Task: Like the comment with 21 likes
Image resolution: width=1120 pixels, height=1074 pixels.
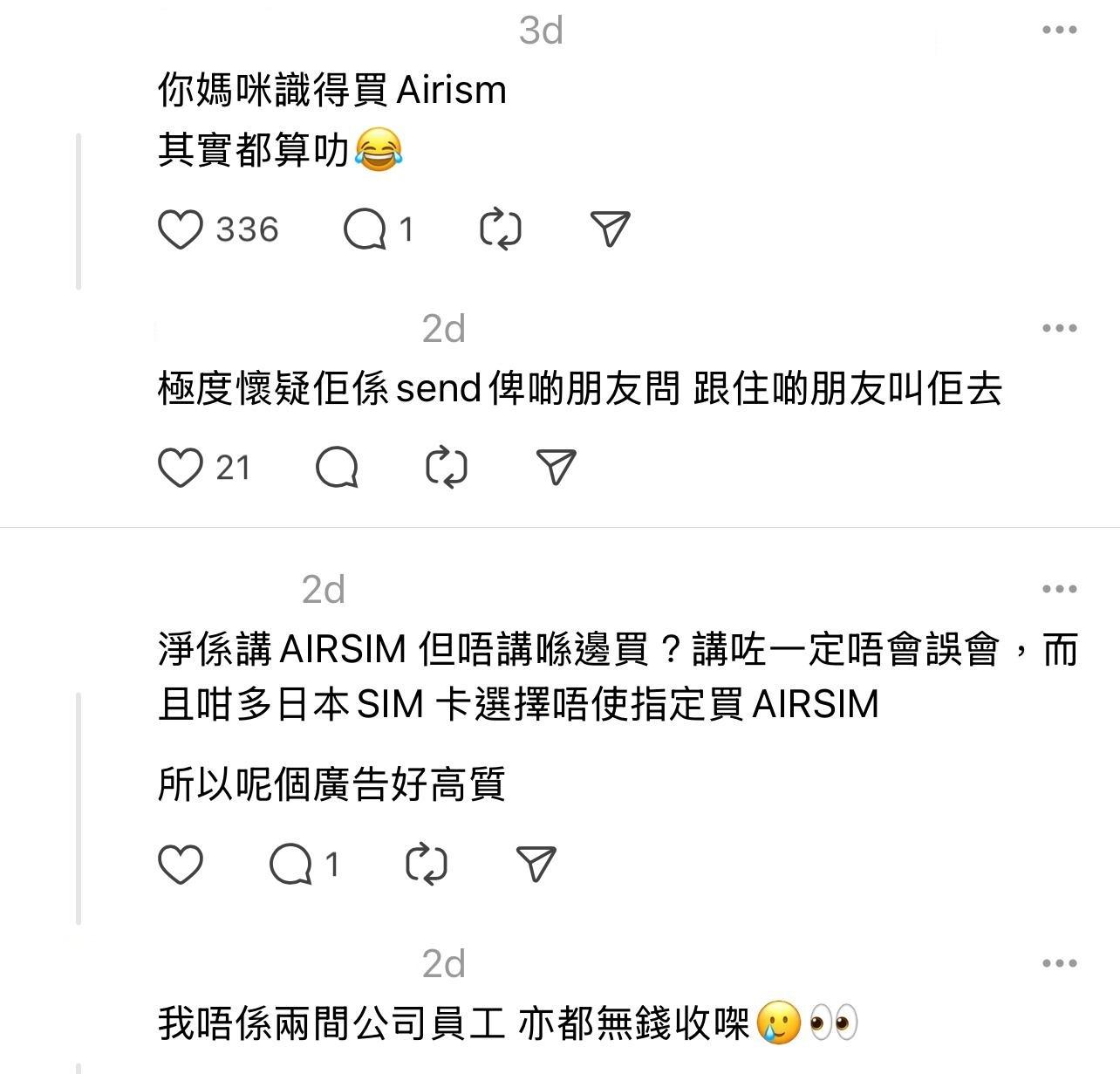Action: point(181,468)
